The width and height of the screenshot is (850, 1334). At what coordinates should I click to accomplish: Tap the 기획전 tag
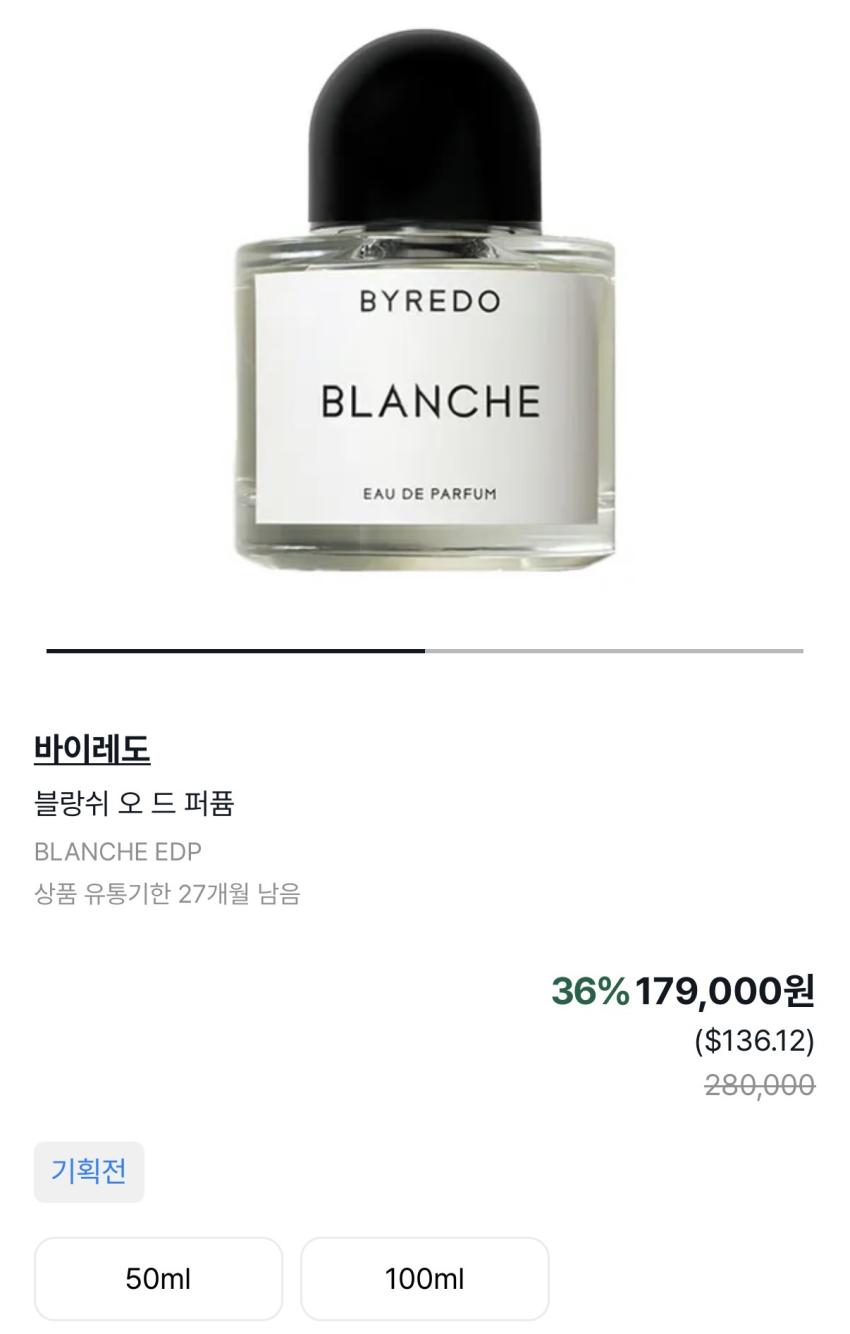click(x=89, y=1171)
